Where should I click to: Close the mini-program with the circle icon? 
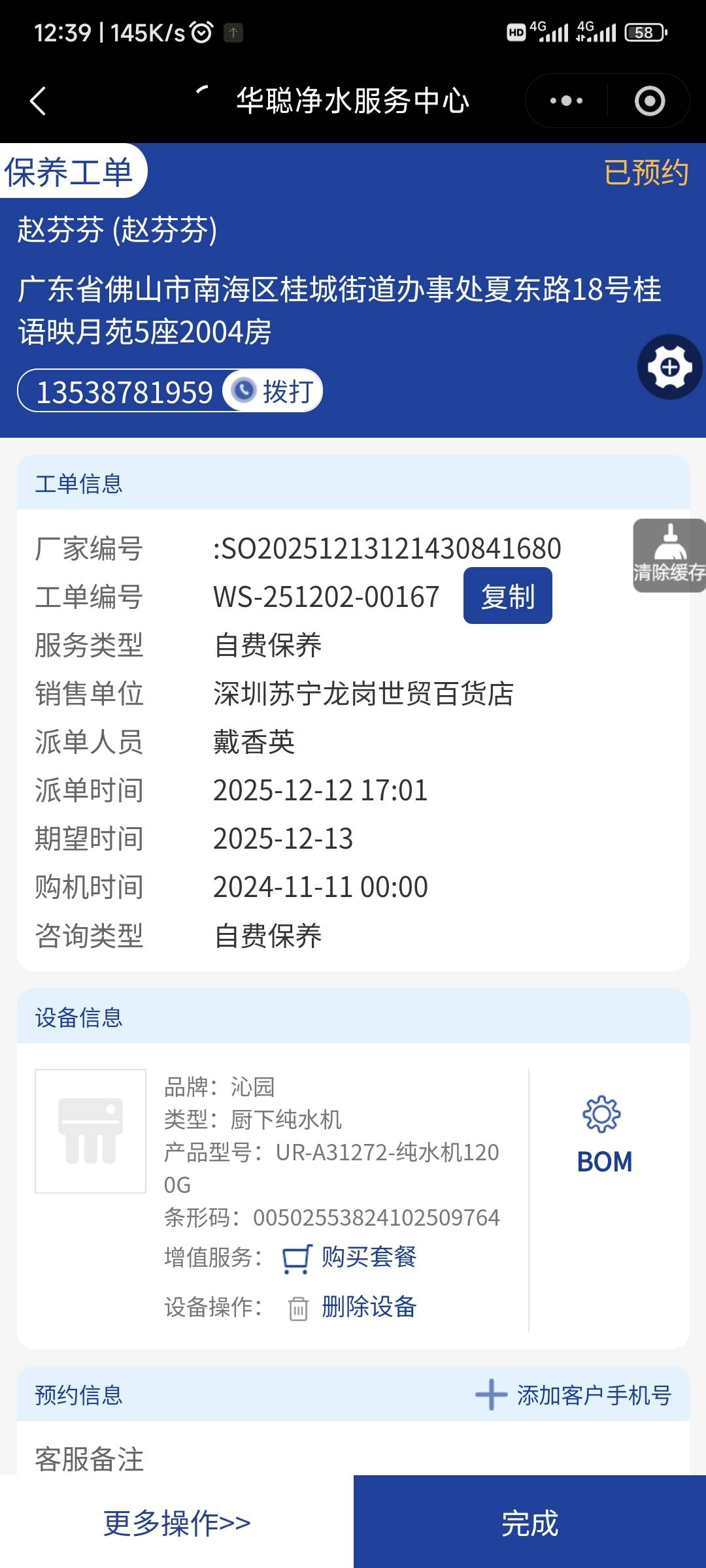coord(649,101)
